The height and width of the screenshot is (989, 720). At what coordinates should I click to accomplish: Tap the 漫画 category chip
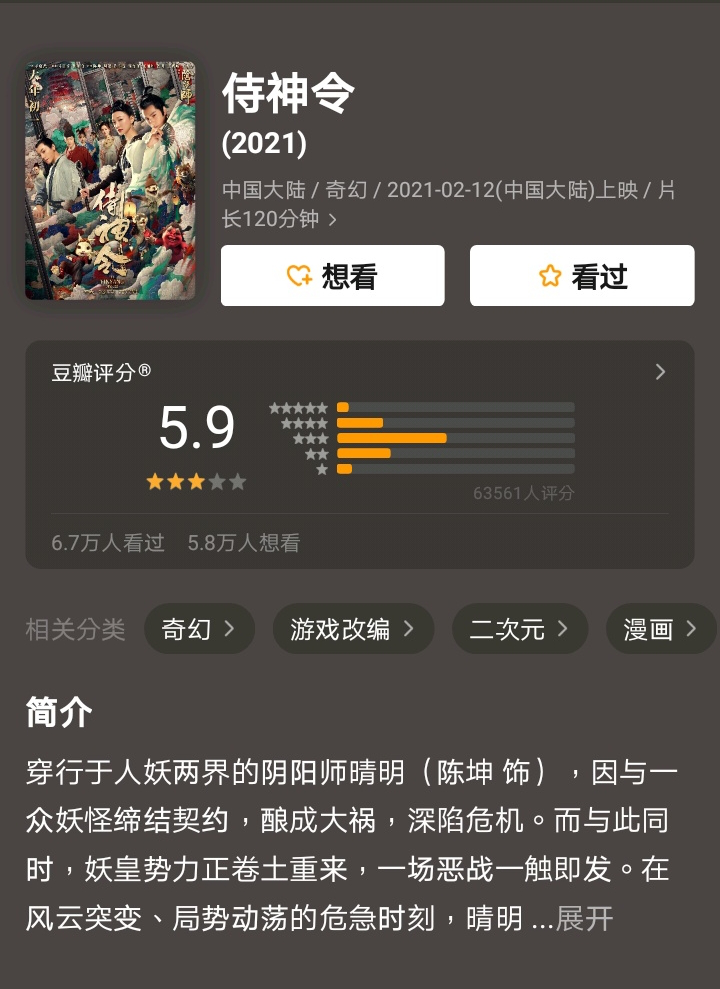pos(660,629)
